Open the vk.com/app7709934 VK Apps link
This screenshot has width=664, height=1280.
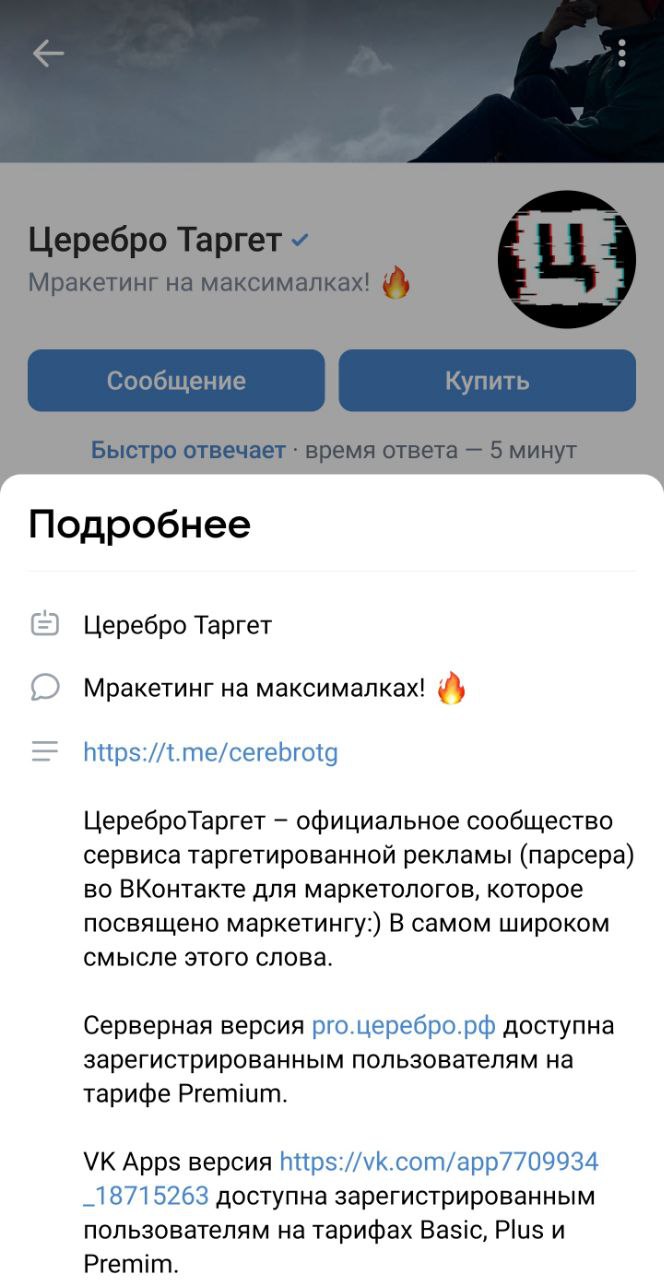pos(438,1162)
